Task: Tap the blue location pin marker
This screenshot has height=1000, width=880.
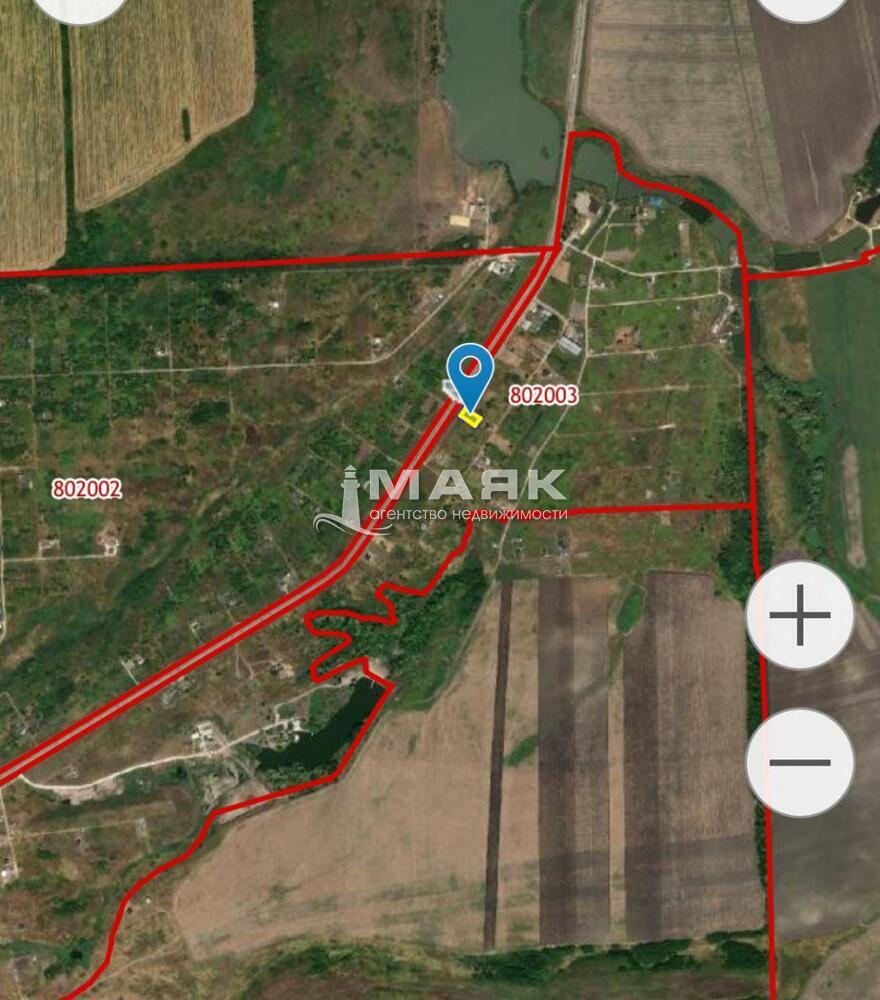Action: (469, 370)
